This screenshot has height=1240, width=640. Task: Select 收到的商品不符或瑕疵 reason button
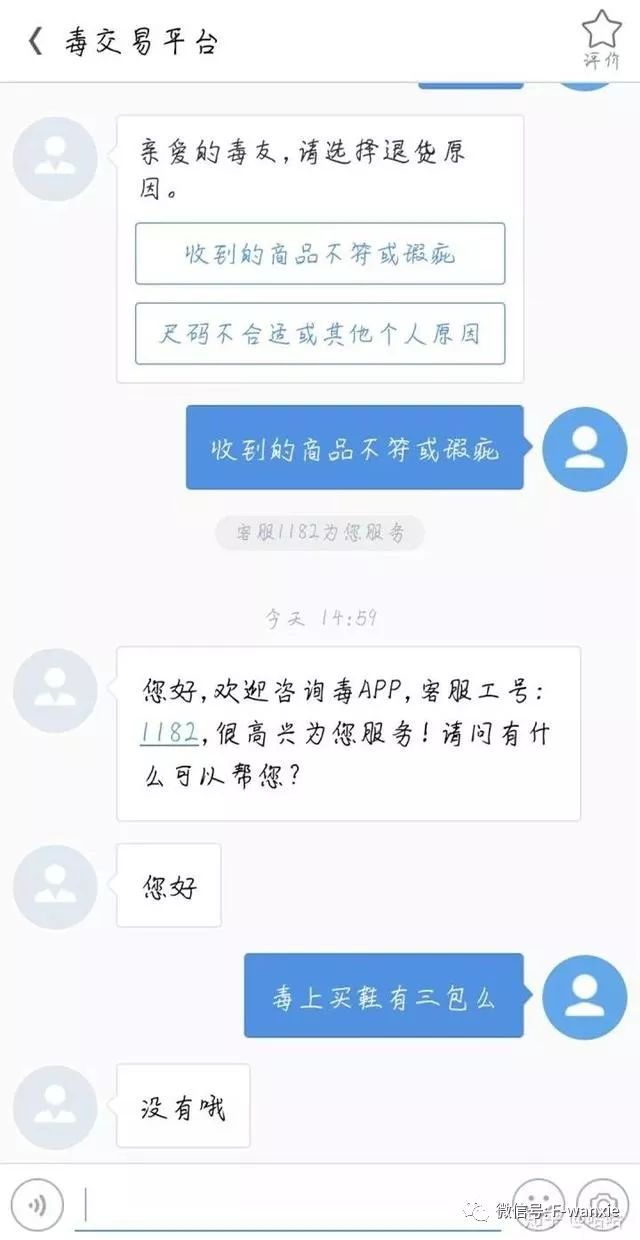[320, 254]
